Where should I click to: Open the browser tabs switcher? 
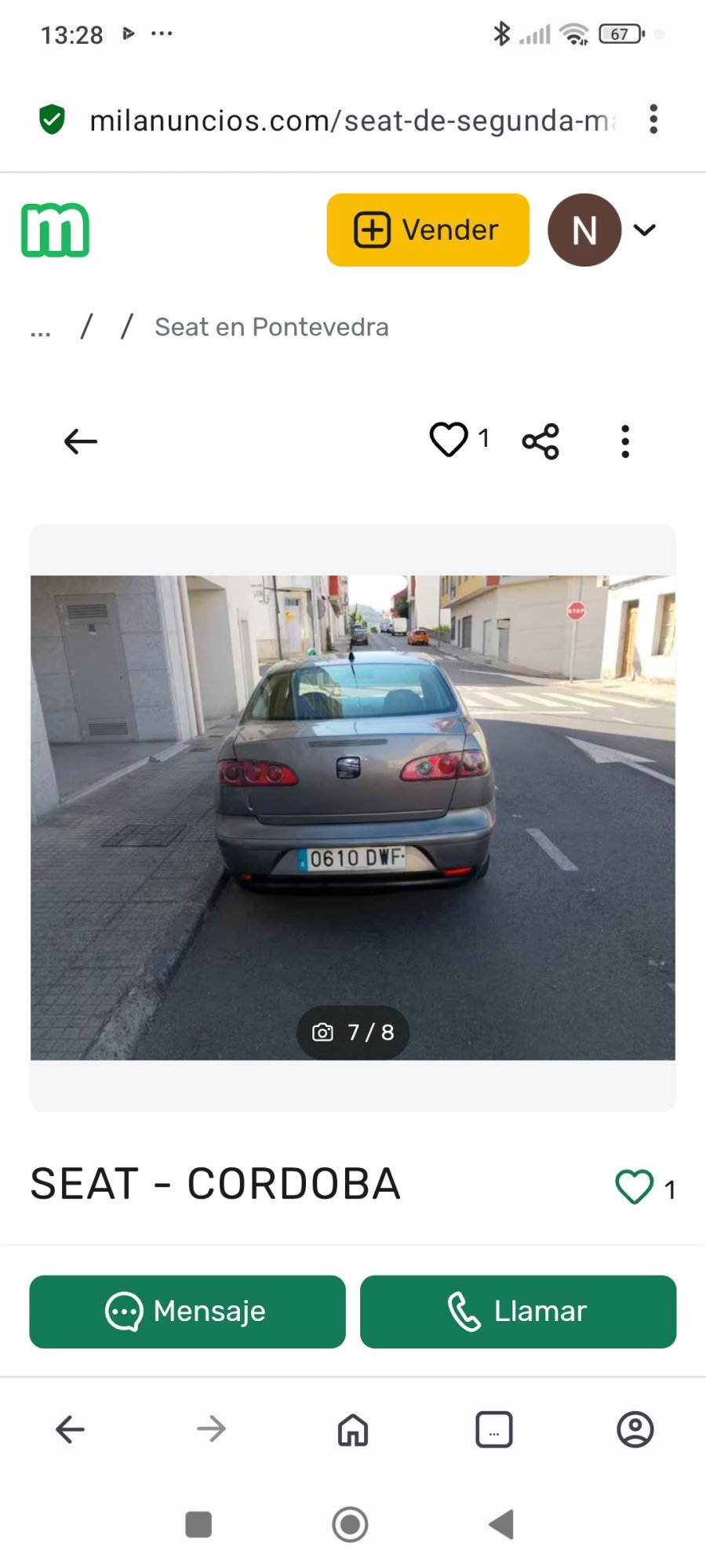[x=495, y=1429]
